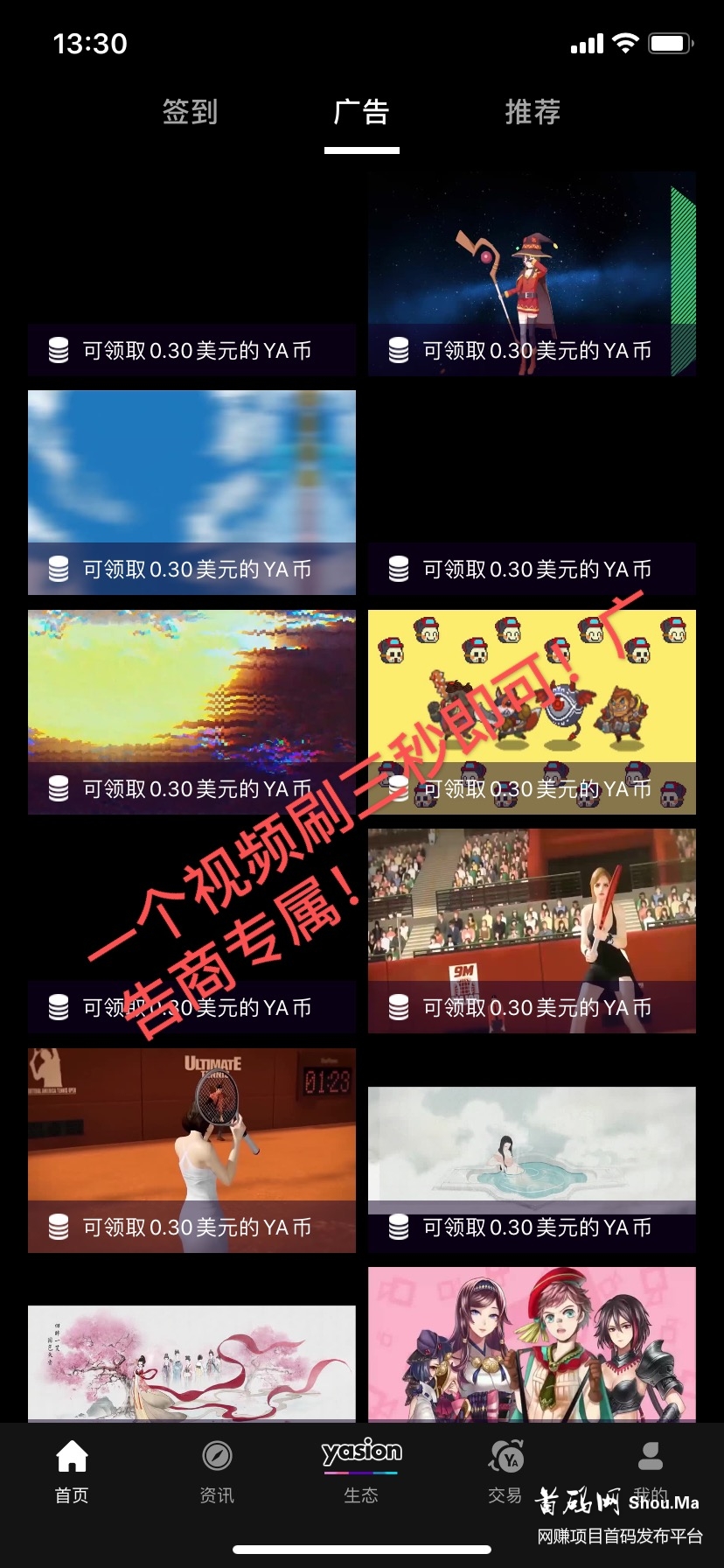Tap the coin icon on the hot spring video reward

(x=400, y=1227)
